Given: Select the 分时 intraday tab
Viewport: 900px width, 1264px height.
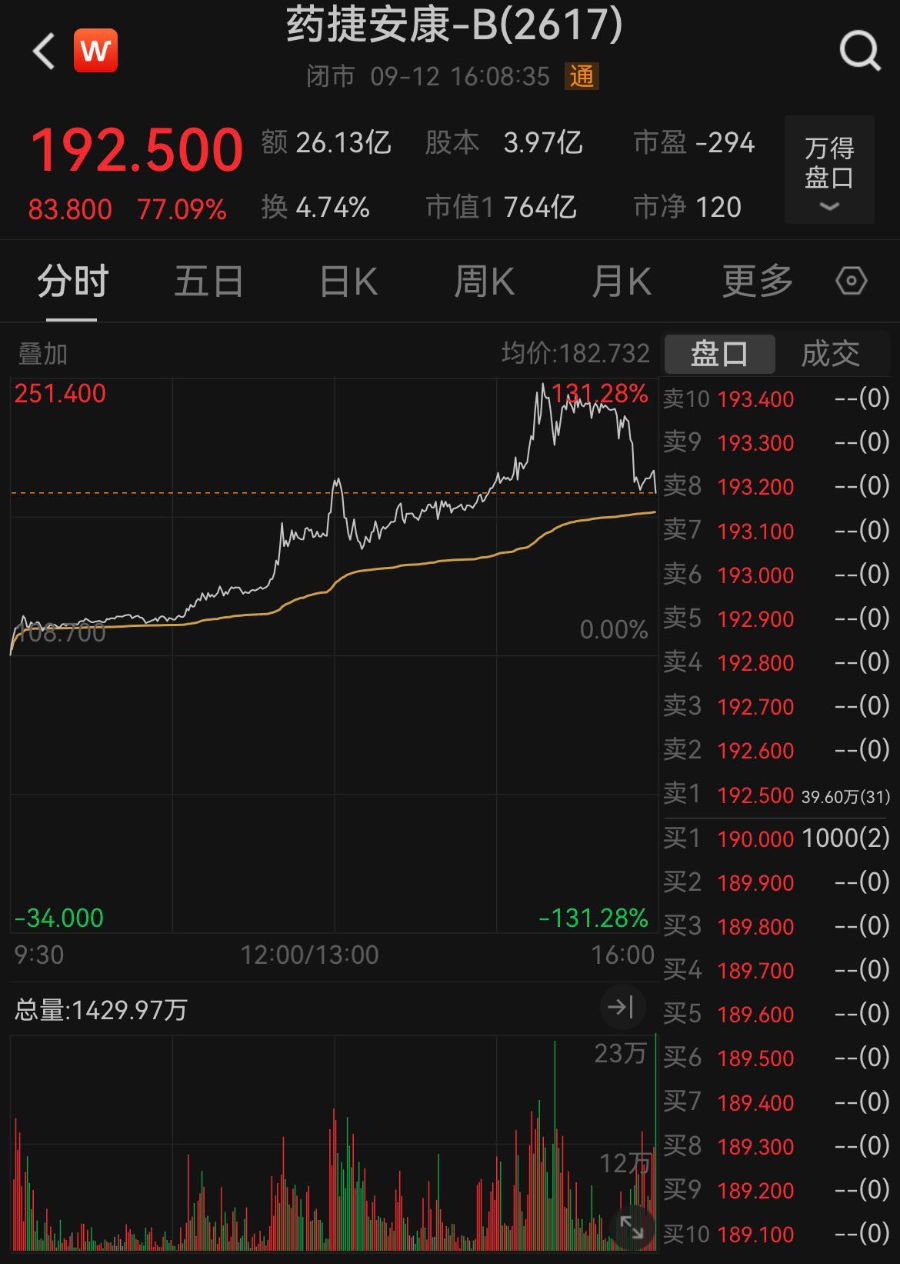Looking at the screenshot, I should [72, 282].
